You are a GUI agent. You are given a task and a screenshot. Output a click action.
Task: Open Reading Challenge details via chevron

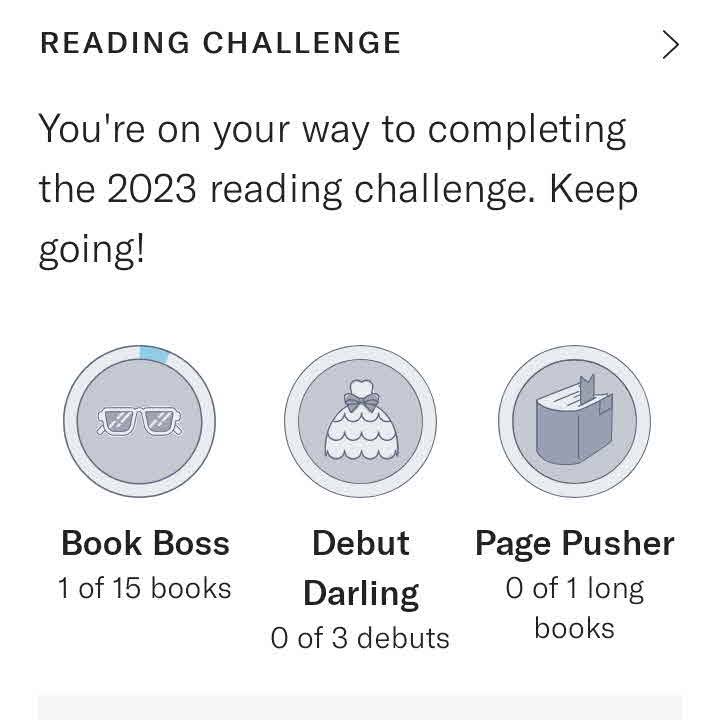click(x=670, y=45)
